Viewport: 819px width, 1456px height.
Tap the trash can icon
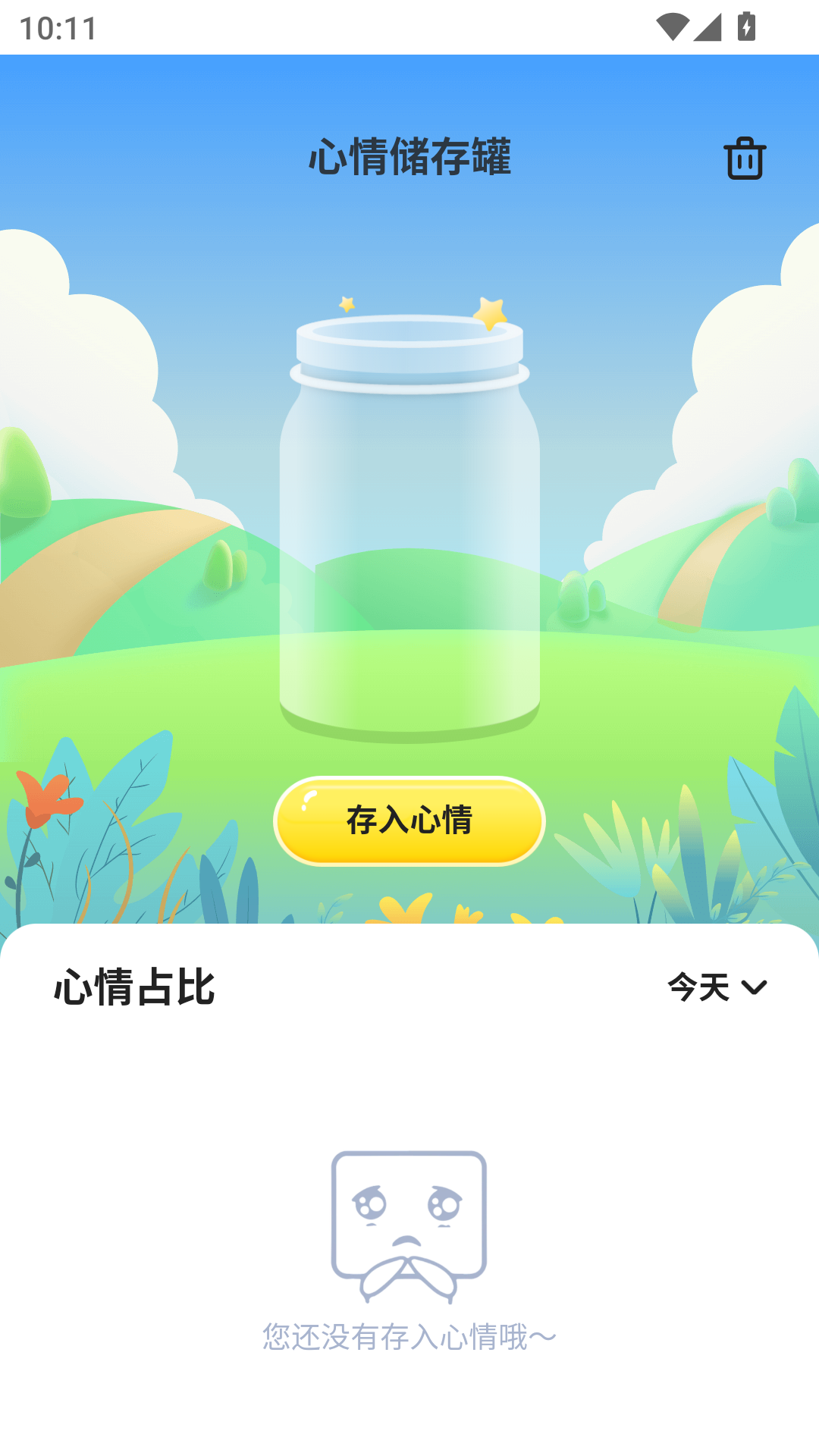coord(745,158)
